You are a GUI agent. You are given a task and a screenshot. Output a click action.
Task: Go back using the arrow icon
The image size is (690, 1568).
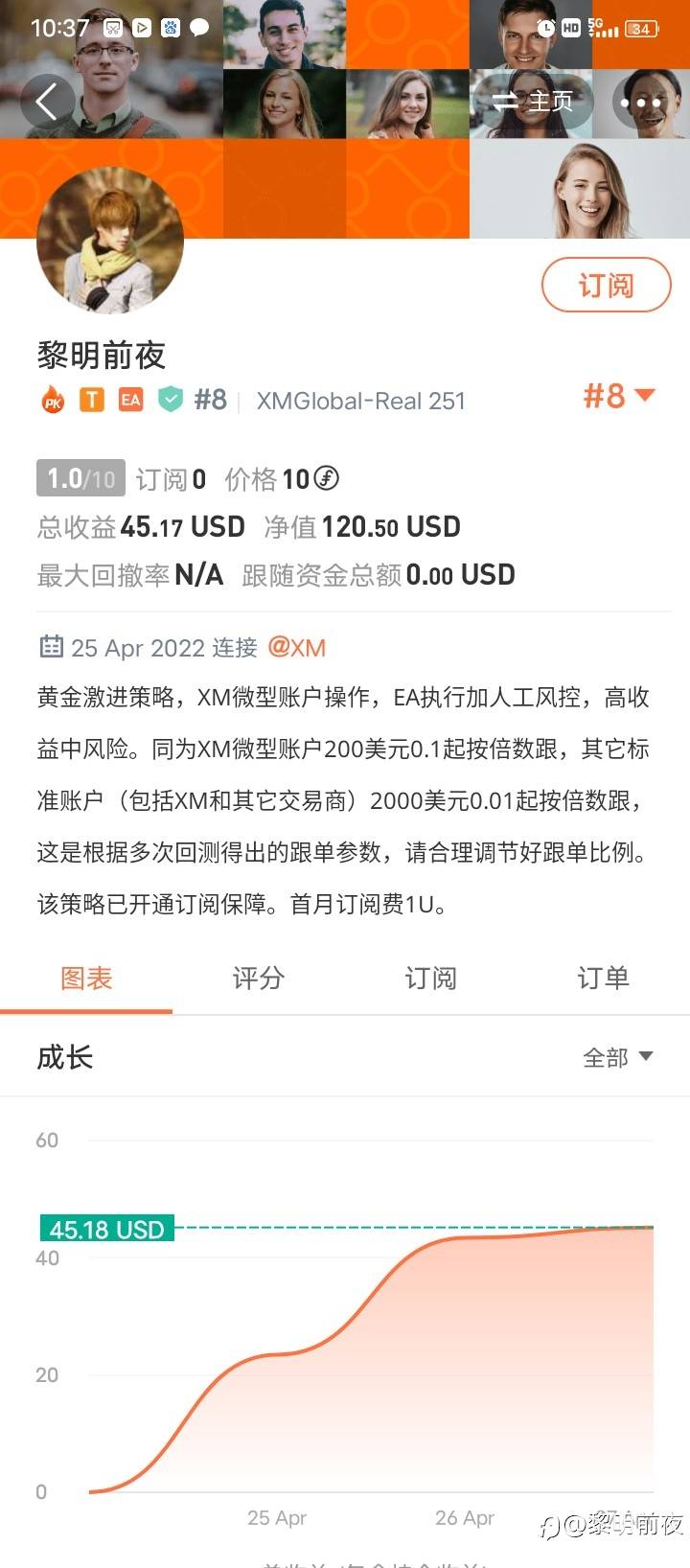pos(47,102)
